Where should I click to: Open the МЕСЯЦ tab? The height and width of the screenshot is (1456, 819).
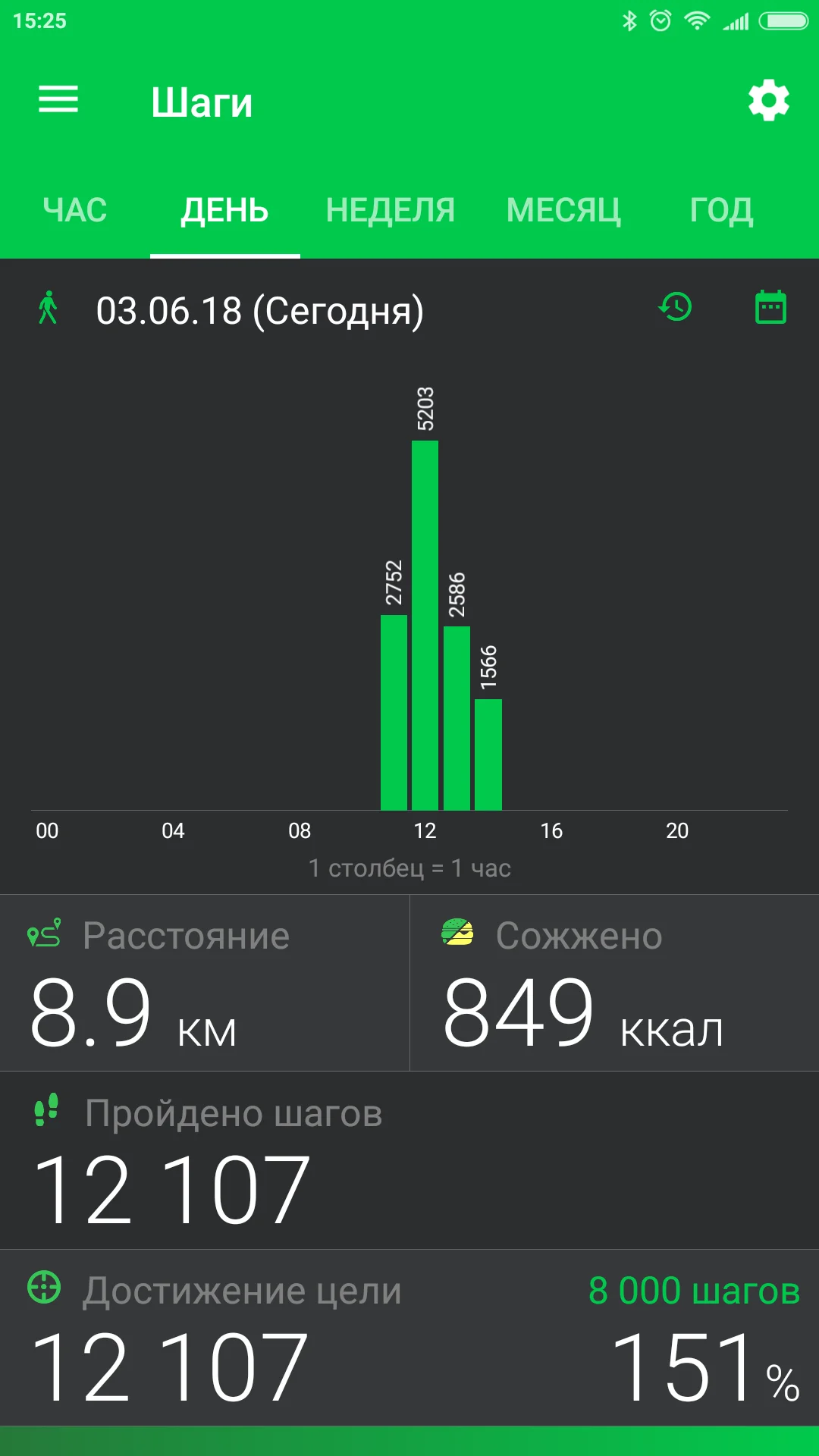point(563,210)
